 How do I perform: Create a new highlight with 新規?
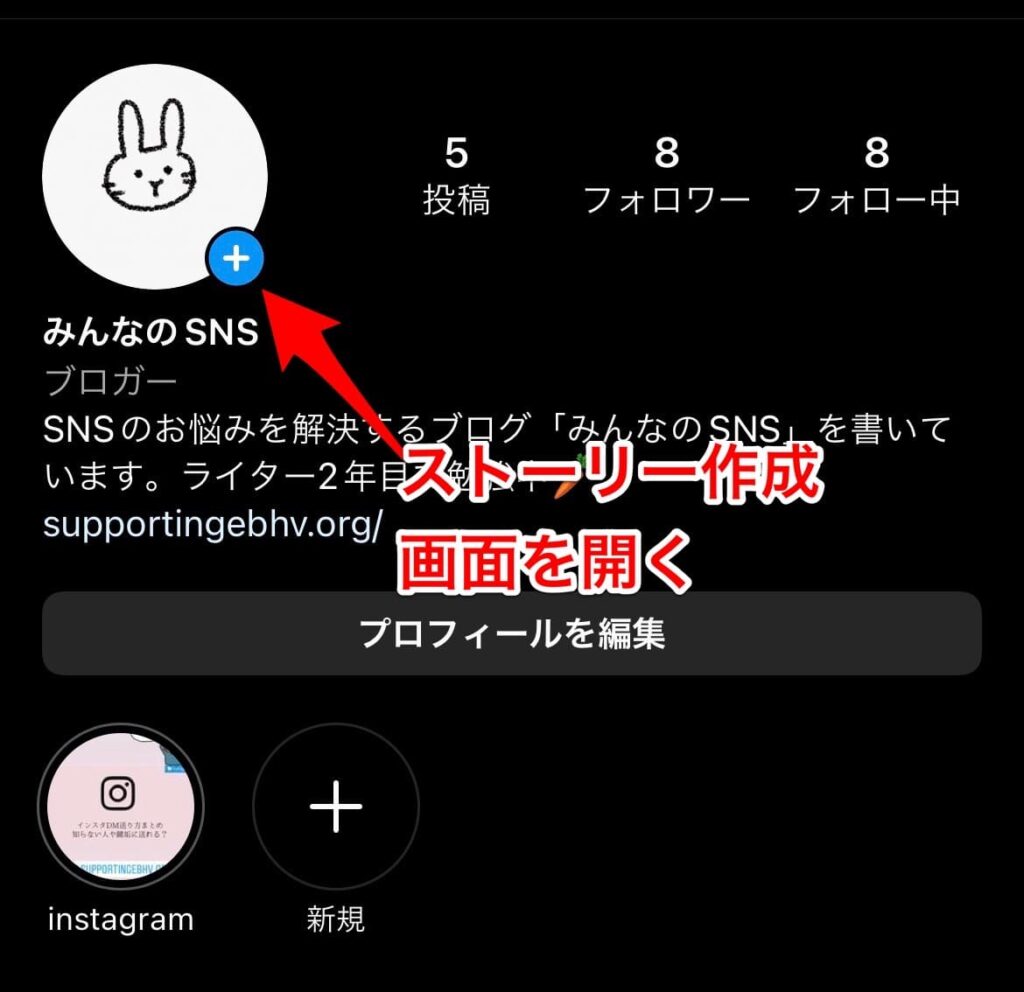(336, 807)
